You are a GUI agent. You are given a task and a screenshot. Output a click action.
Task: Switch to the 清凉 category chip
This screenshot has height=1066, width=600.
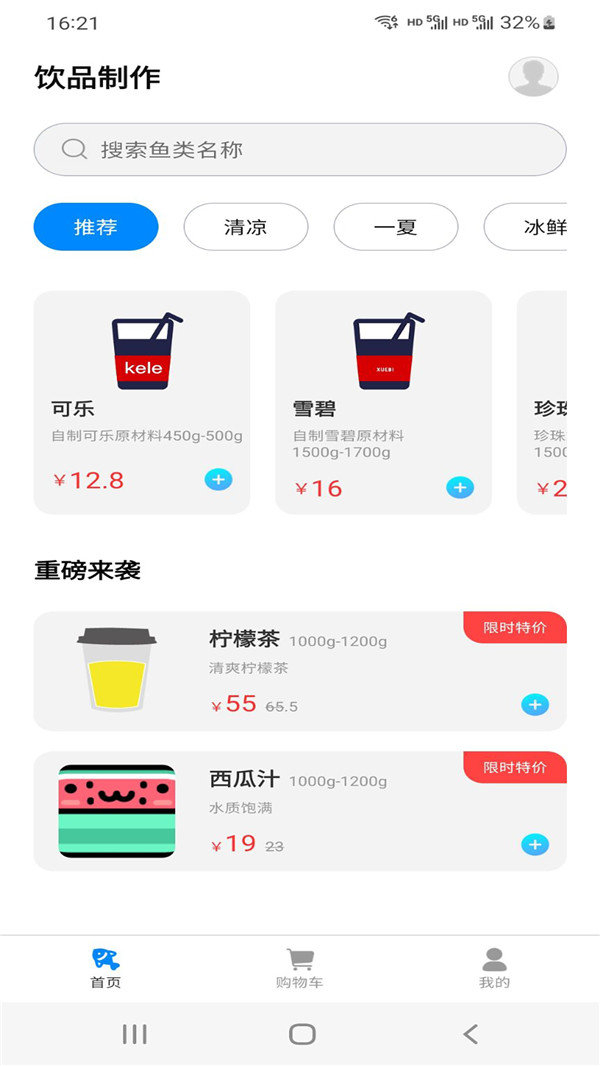245,227
